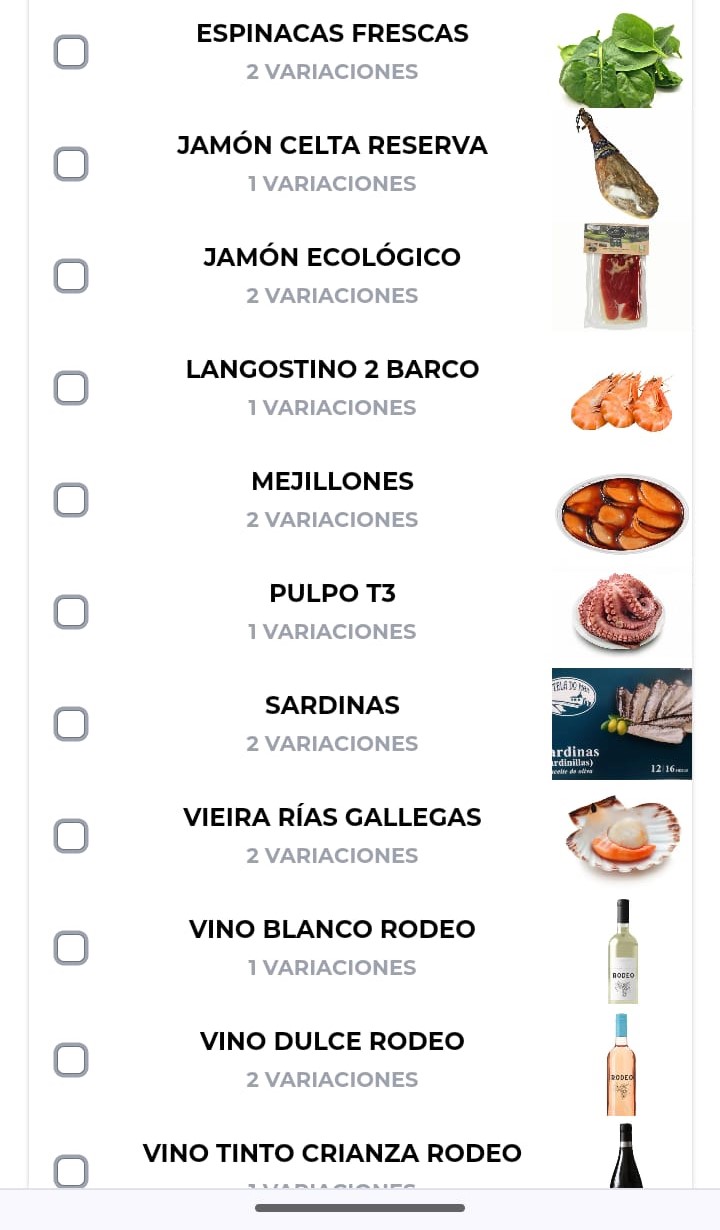Select the Jamón Celta Reserva checkbox
The width and height of the screenshot is (720, 1230).
tap(71, 164)
